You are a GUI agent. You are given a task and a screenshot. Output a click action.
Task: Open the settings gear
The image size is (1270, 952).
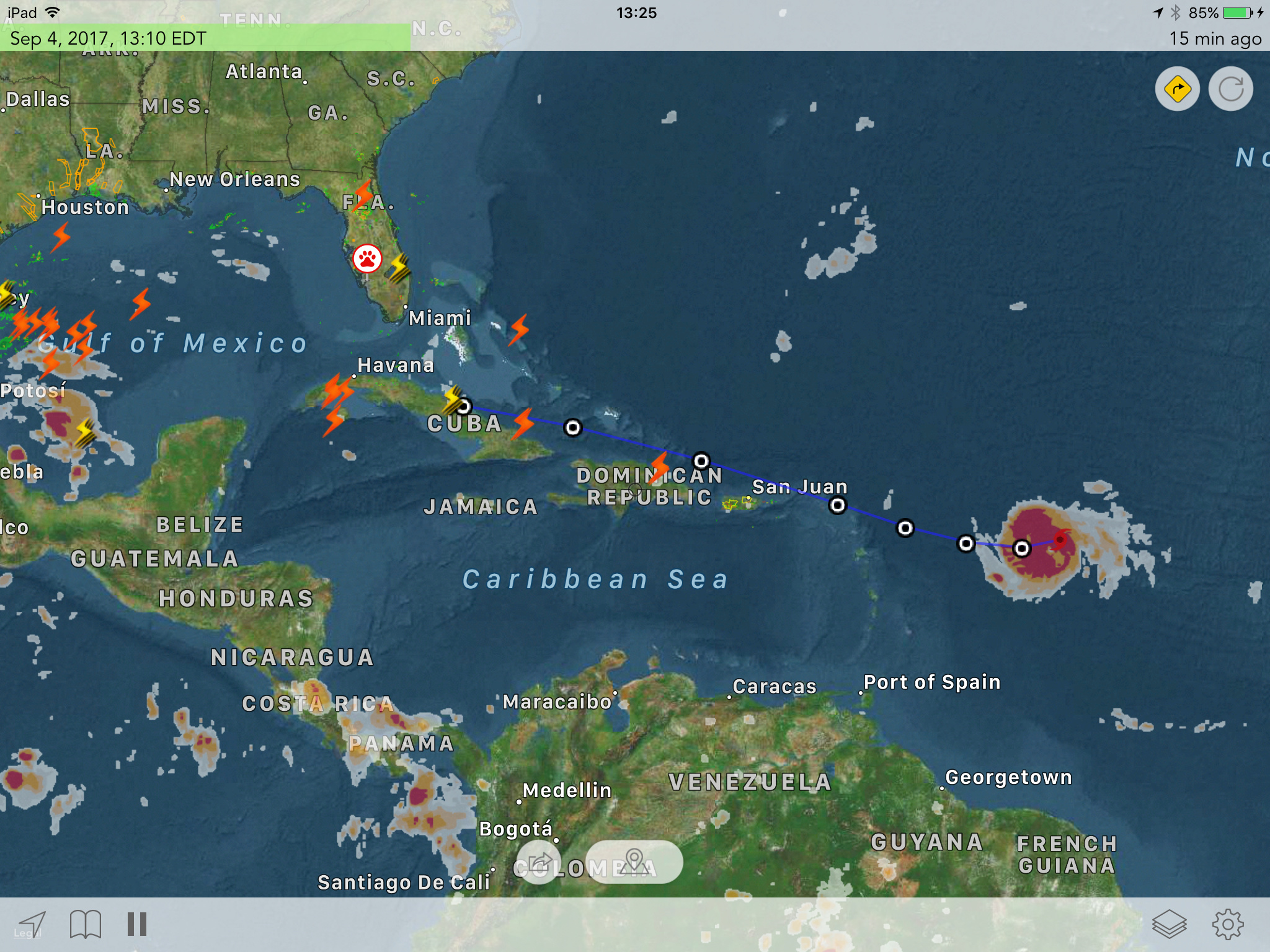(1227, 924)
